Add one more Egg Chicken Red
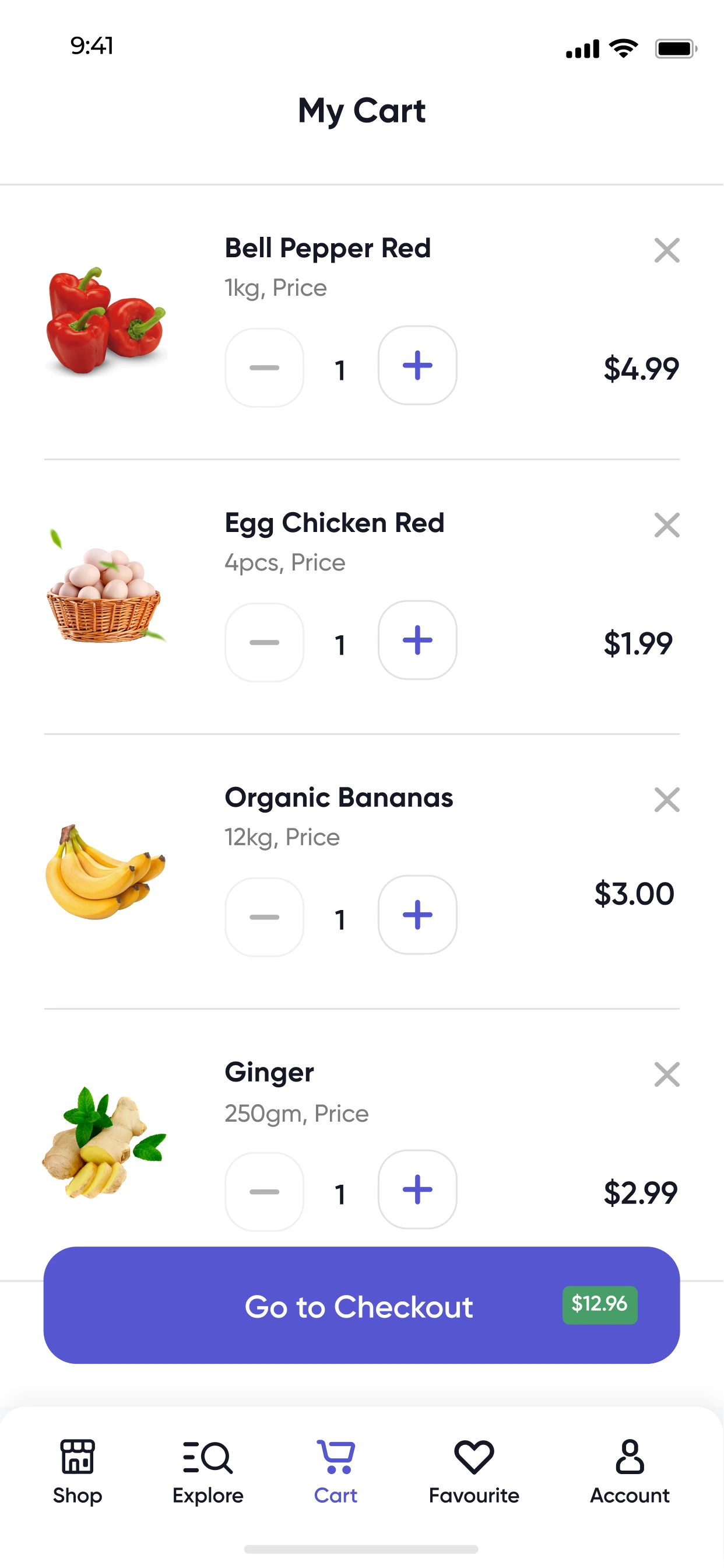The height and width of the screenshot is (1568, 724). tap(417, 640)
